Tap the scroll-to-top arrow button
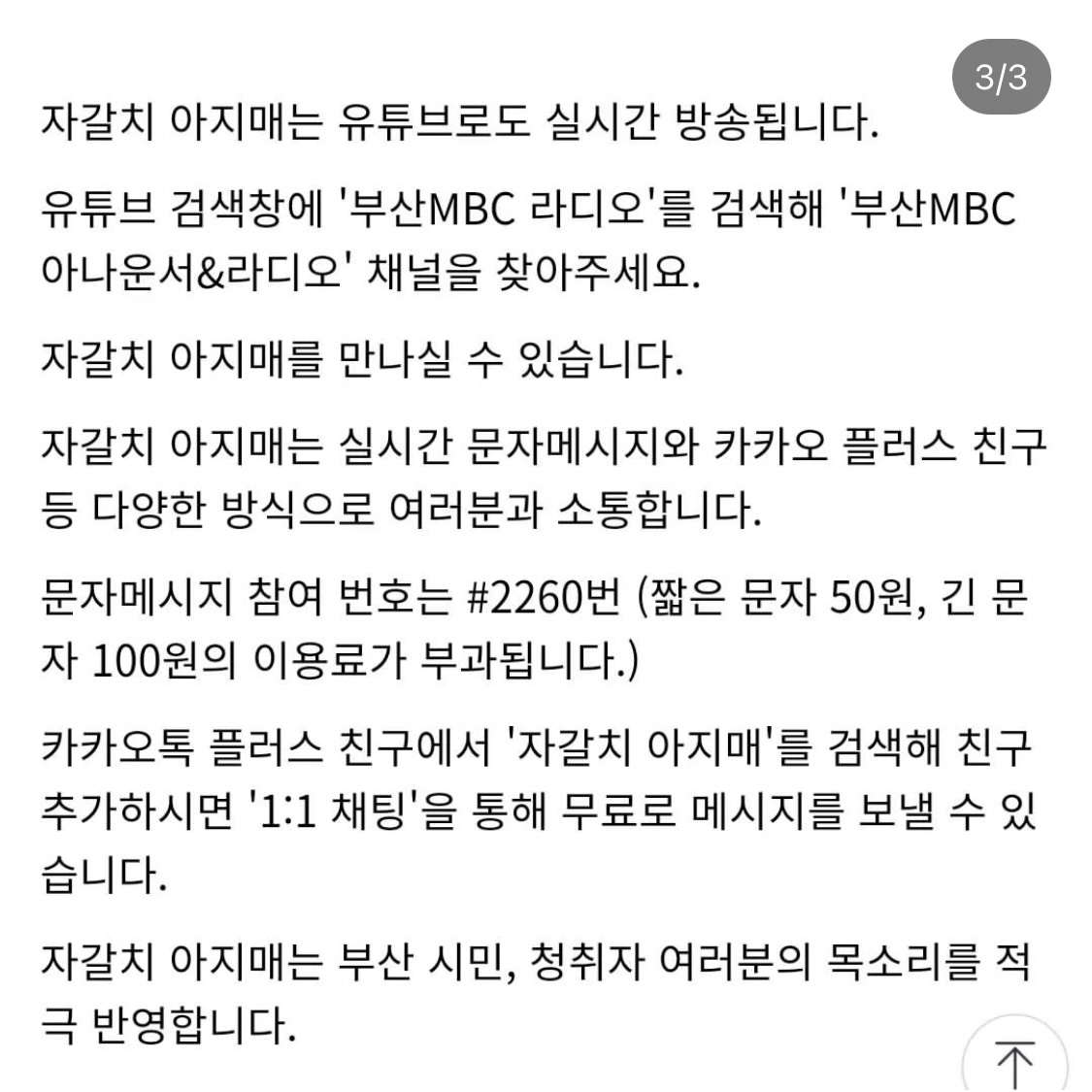Image resolution: width=1092 pixels, height=1092 pixels. click(x=1015, y=1060)
